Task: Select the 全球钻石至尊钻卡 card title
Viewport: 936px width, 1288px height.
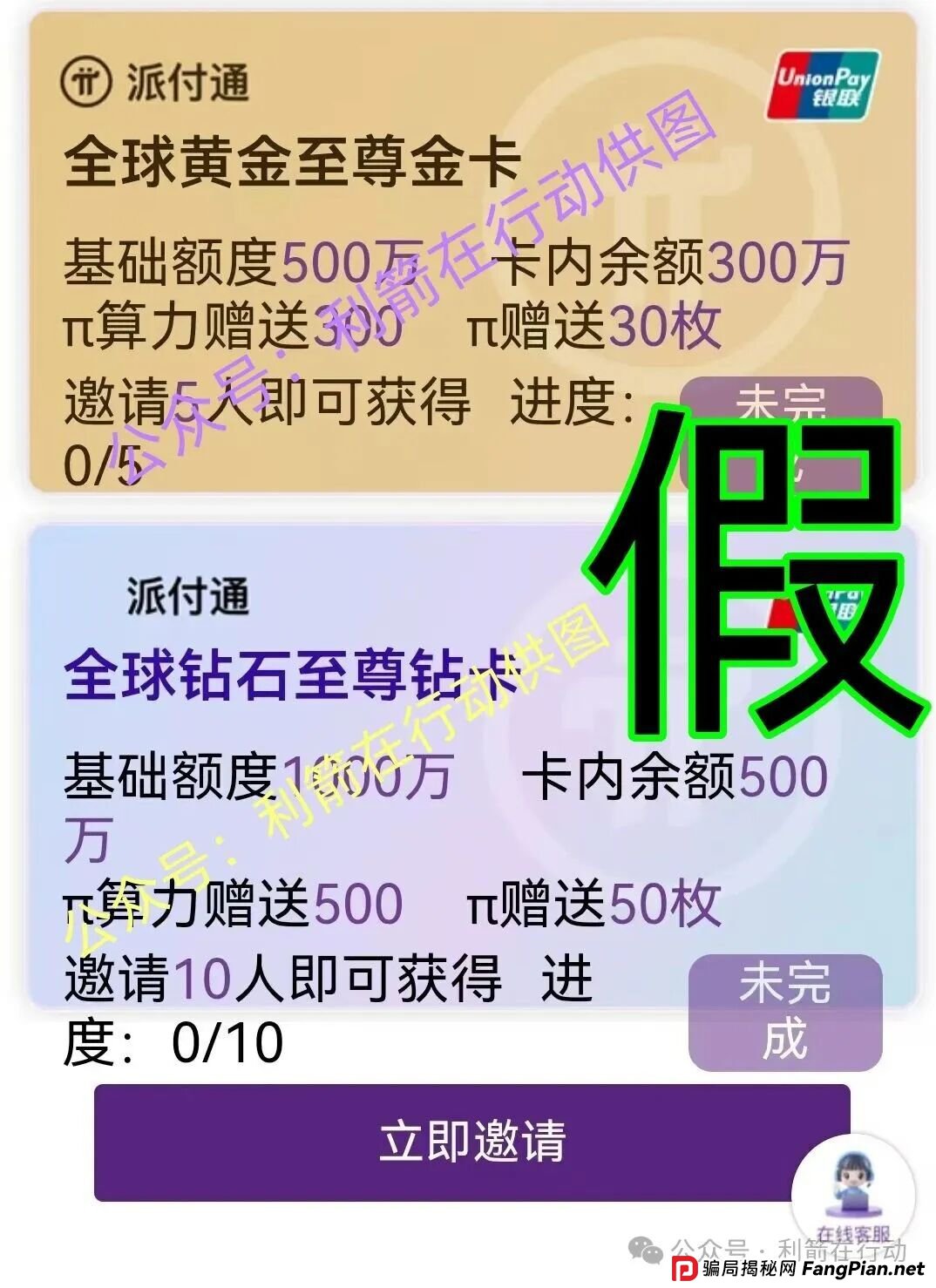Action: (288, 675)
